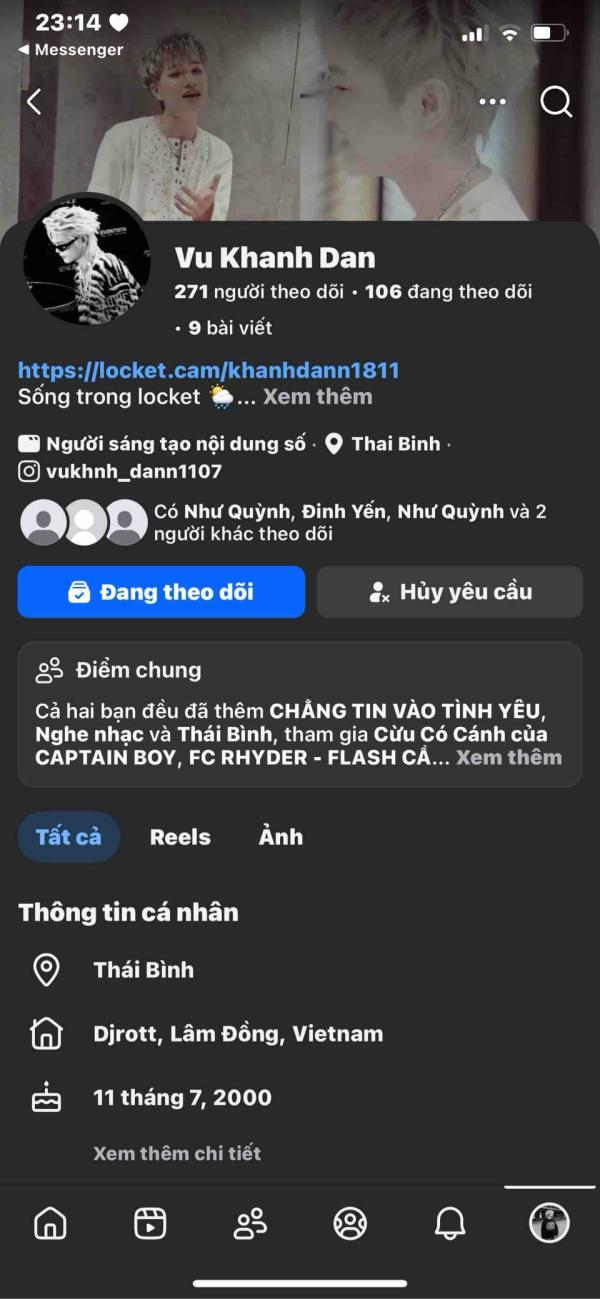The height and width of the screenshot is (1299, 600).
Task: Search within this profile
Action: pyautogui.click(x=556, y=101)
